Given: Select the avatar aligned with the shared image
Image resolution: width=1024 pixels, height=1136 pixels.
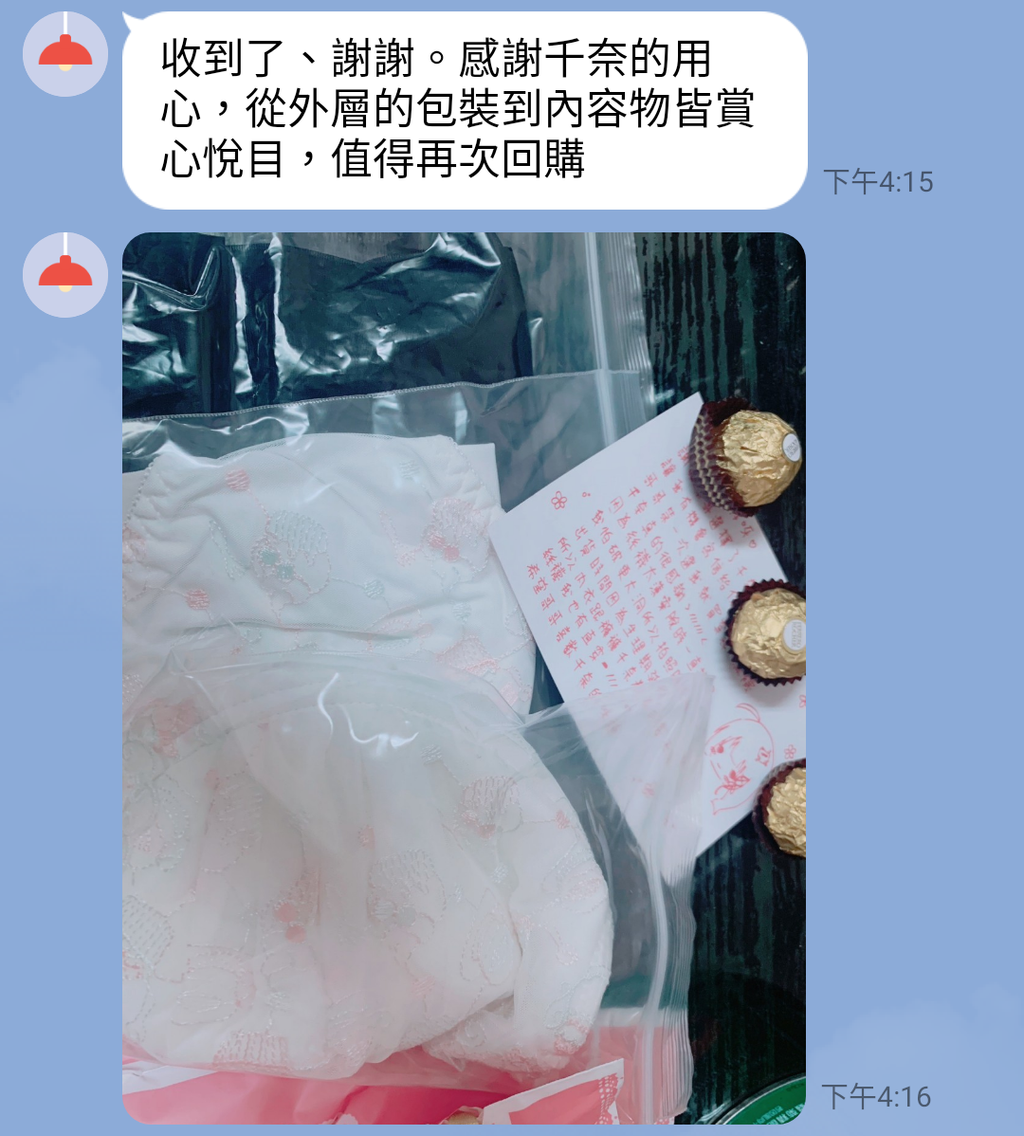Looking at the screenshot, I should point(64,275).
